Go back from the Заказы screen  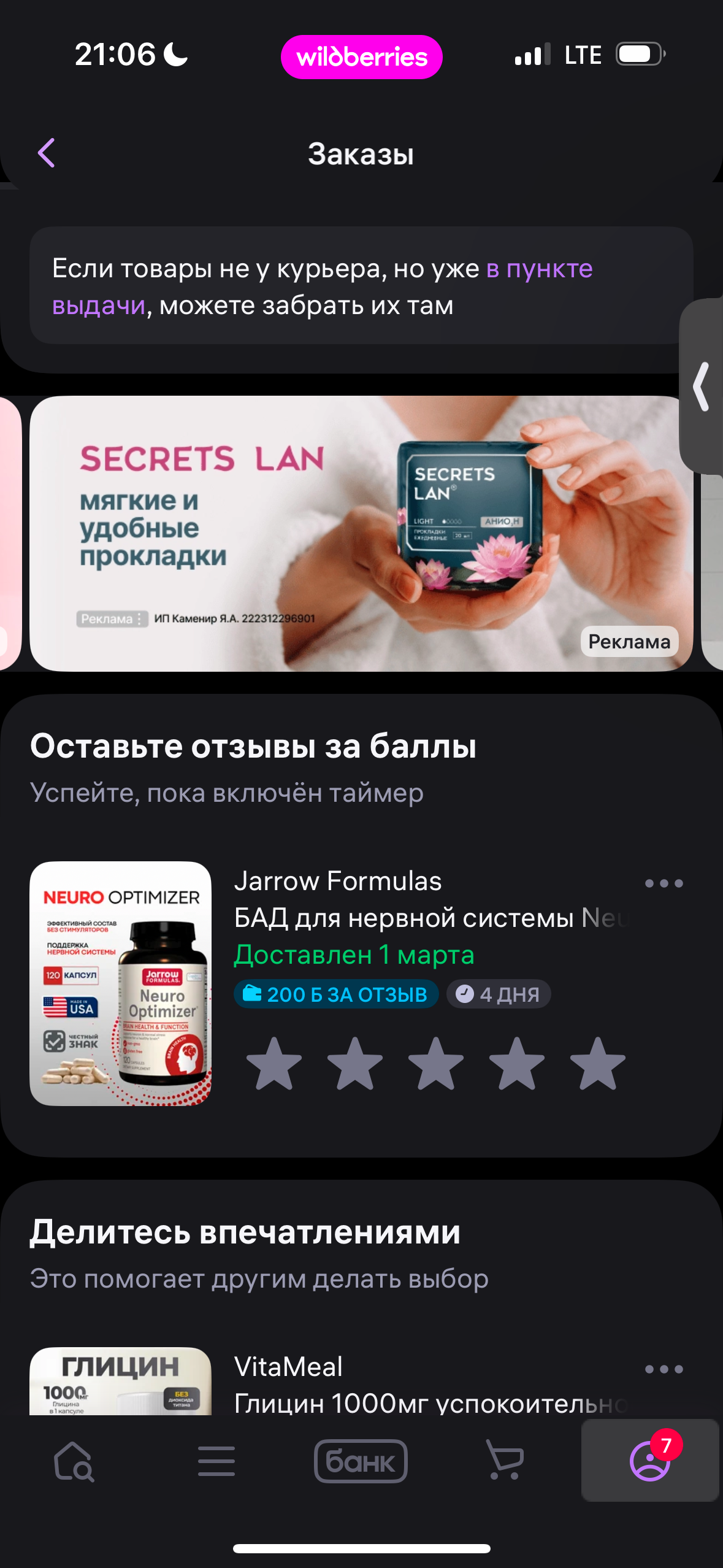pyautogui.click(x=47, y=153)
